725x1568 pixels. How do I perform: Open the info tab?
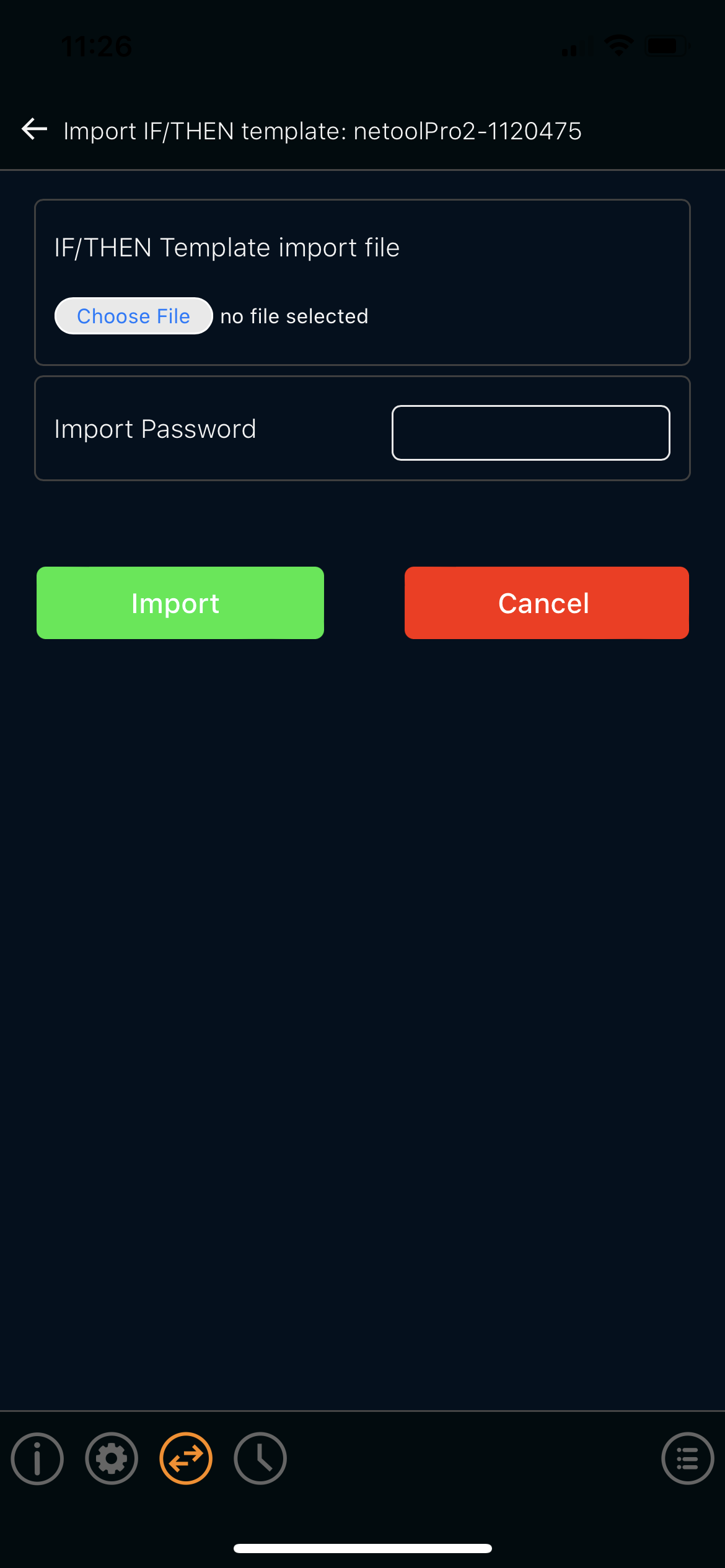point(37,1458)
